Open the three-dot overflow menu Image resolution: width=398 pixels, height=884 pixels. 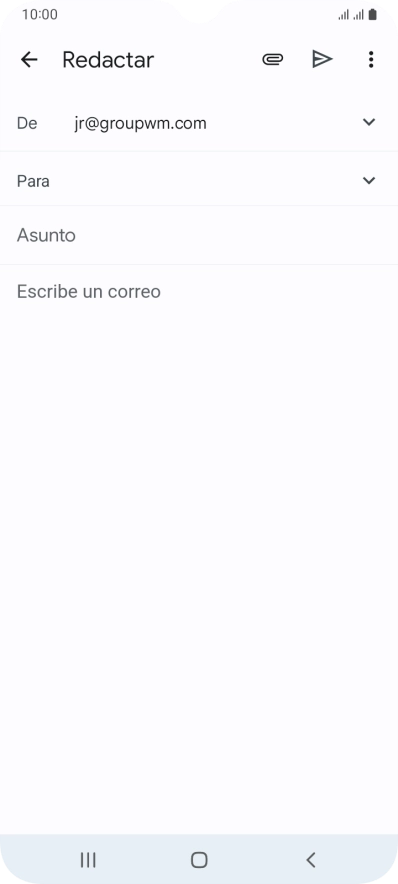coord(370,59)
